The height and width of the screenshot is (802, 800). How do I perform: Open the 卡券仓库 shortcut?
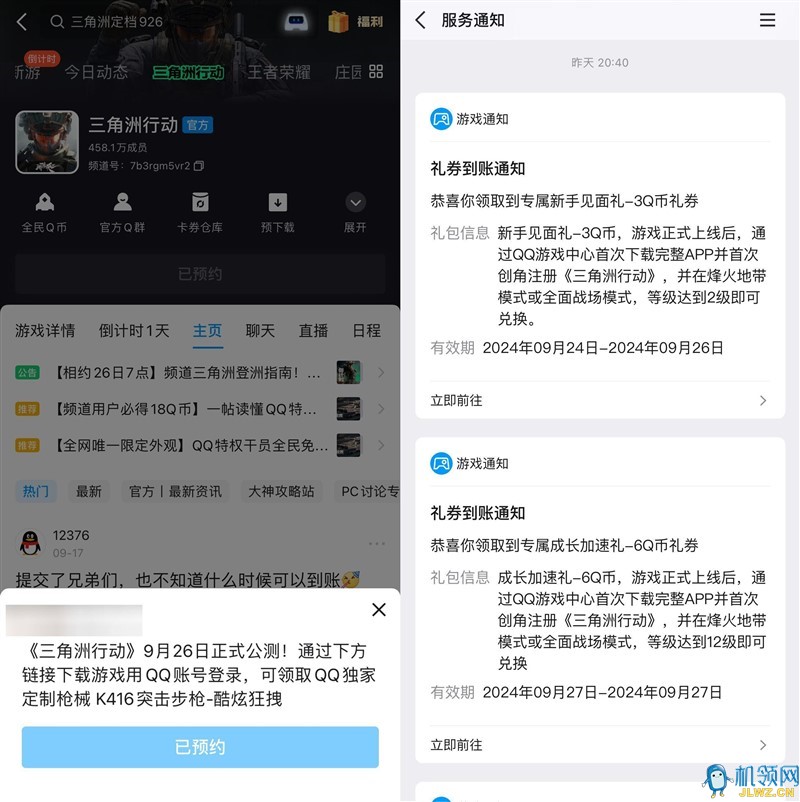coord(200,211)
